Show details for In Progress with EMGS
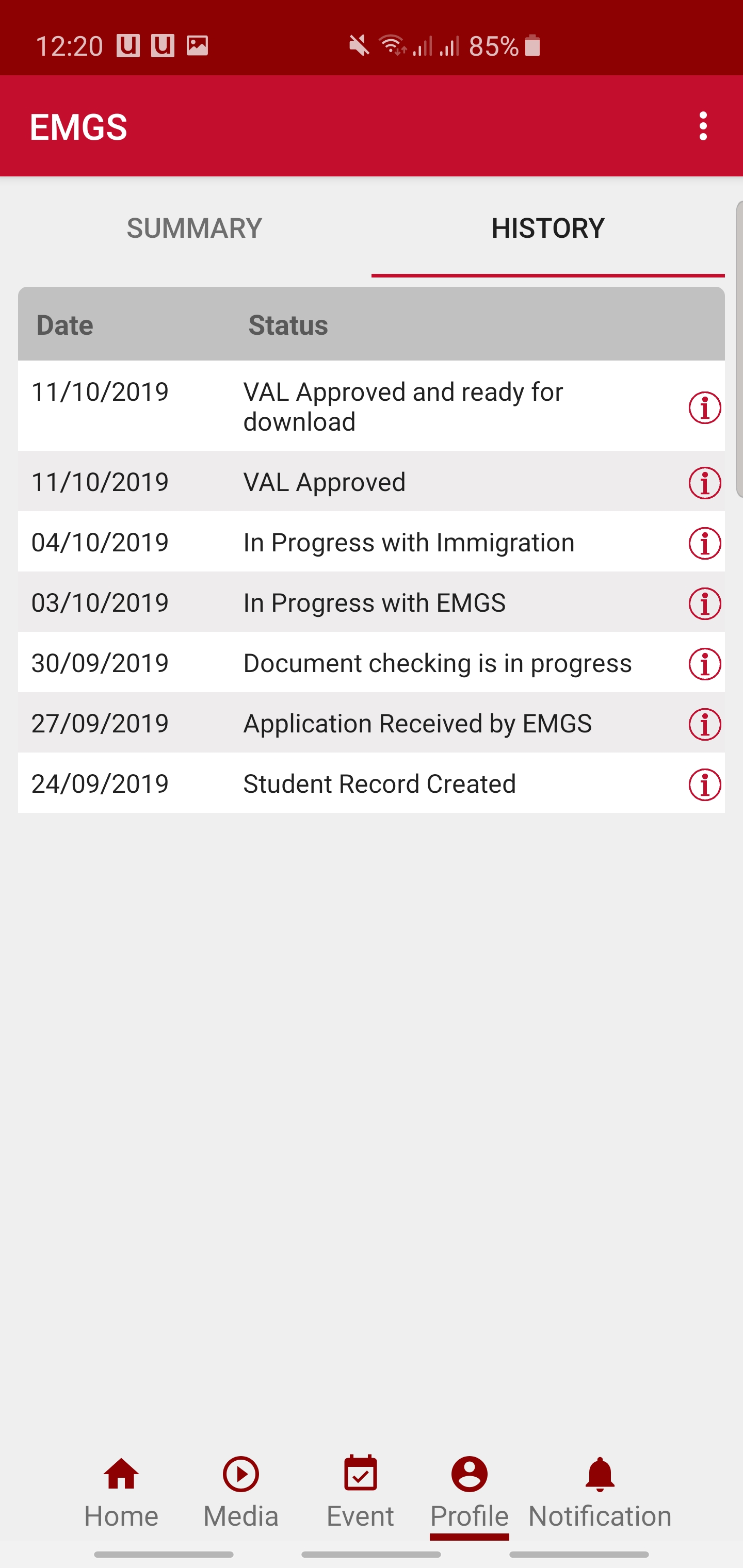The width and height of the screenshot is (743, 1568). [x=705, y=603]
